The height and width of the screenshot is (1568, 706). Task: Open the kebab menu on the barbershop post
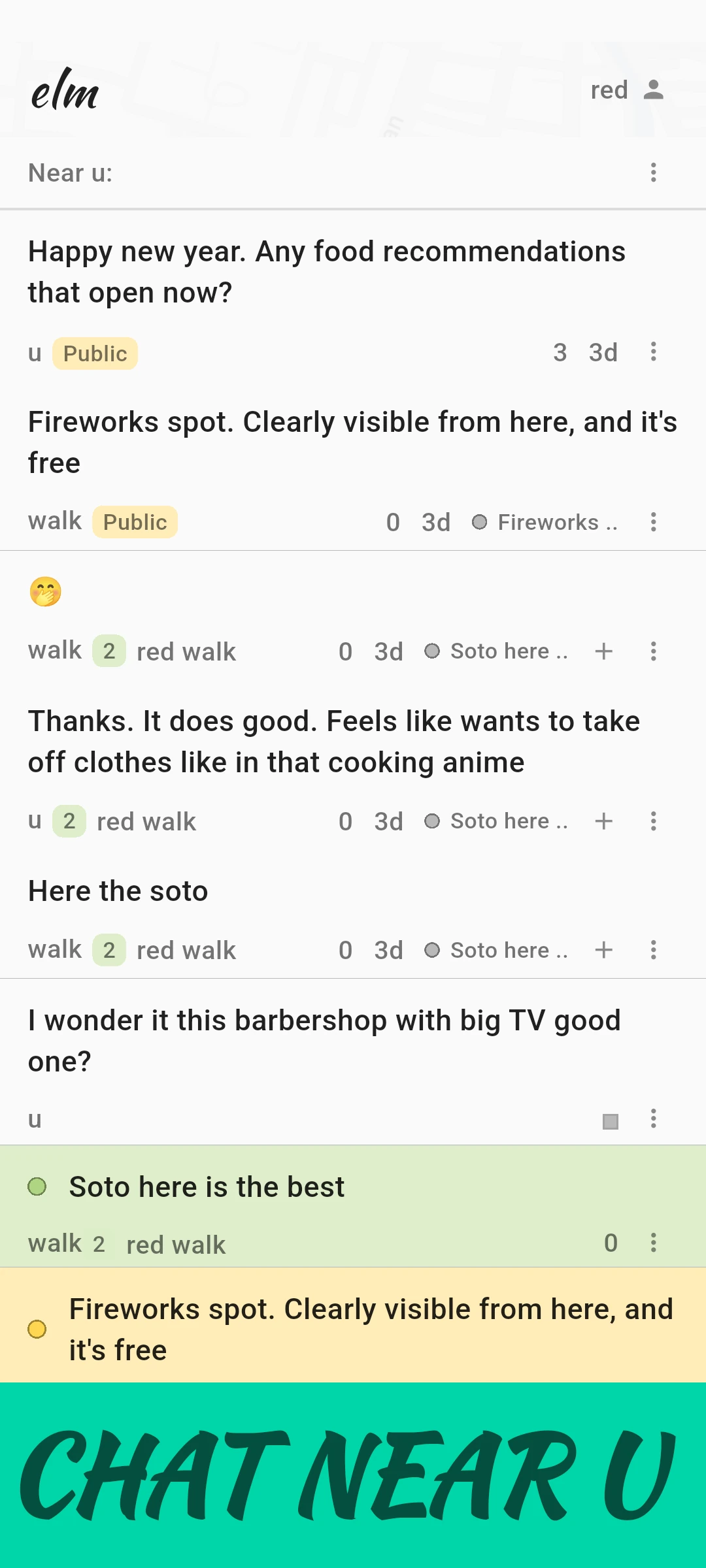pos(653,1119)
